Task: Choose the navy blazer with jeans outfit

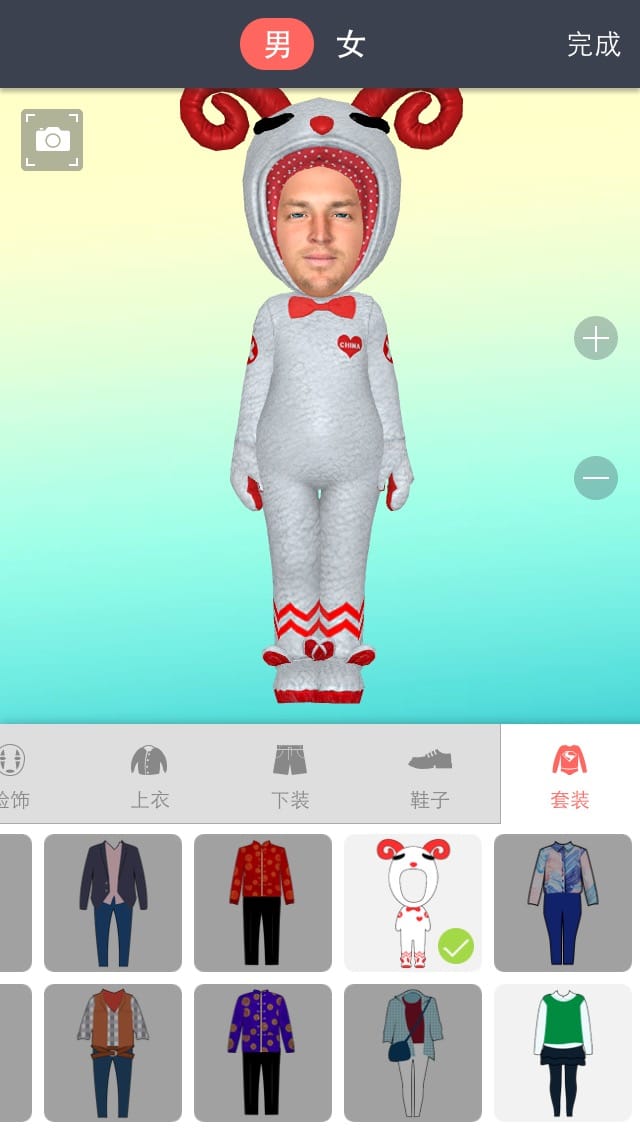Action: (x=113, y=903)
